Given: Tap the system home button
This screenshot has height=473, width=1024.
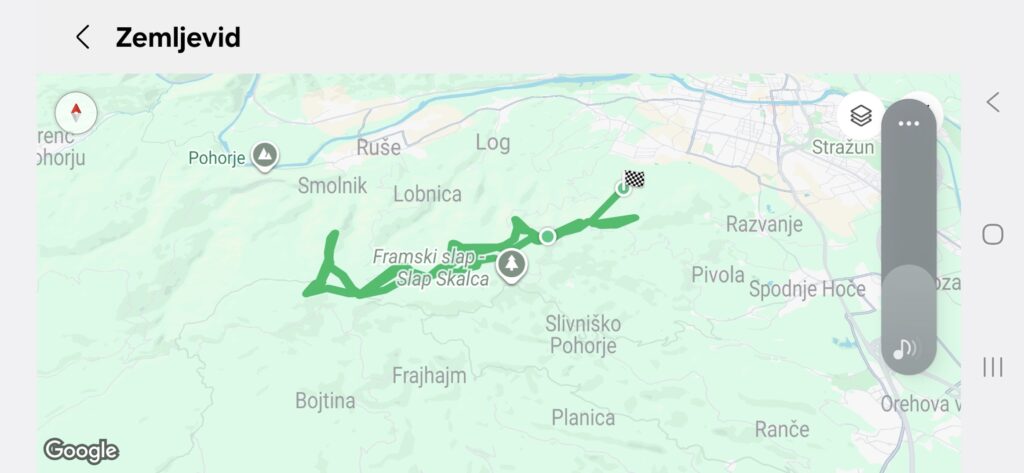Looking at the screenshot, I should tap(992, 234).
